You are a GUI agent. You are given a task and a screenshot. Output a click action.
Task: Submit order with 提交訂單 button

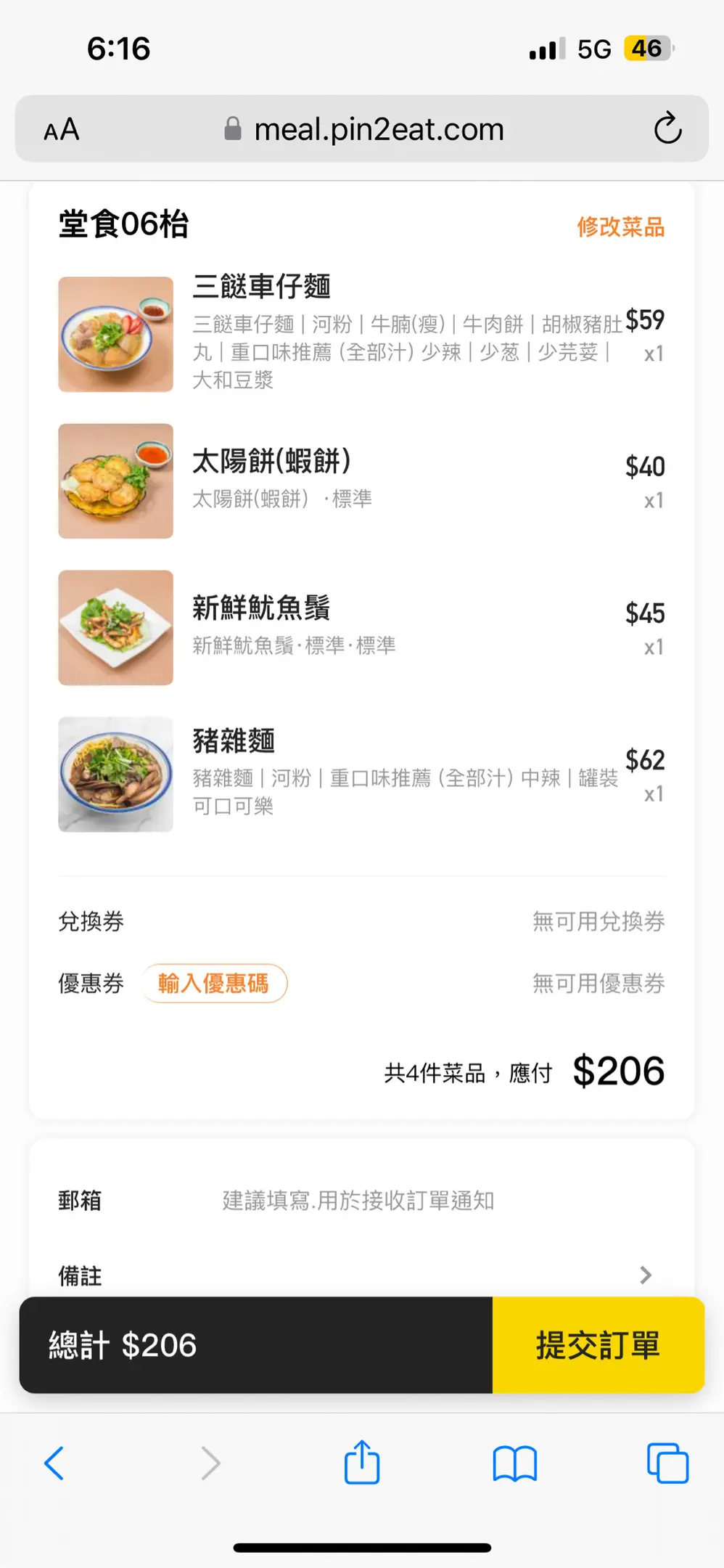click(598, 1345)
